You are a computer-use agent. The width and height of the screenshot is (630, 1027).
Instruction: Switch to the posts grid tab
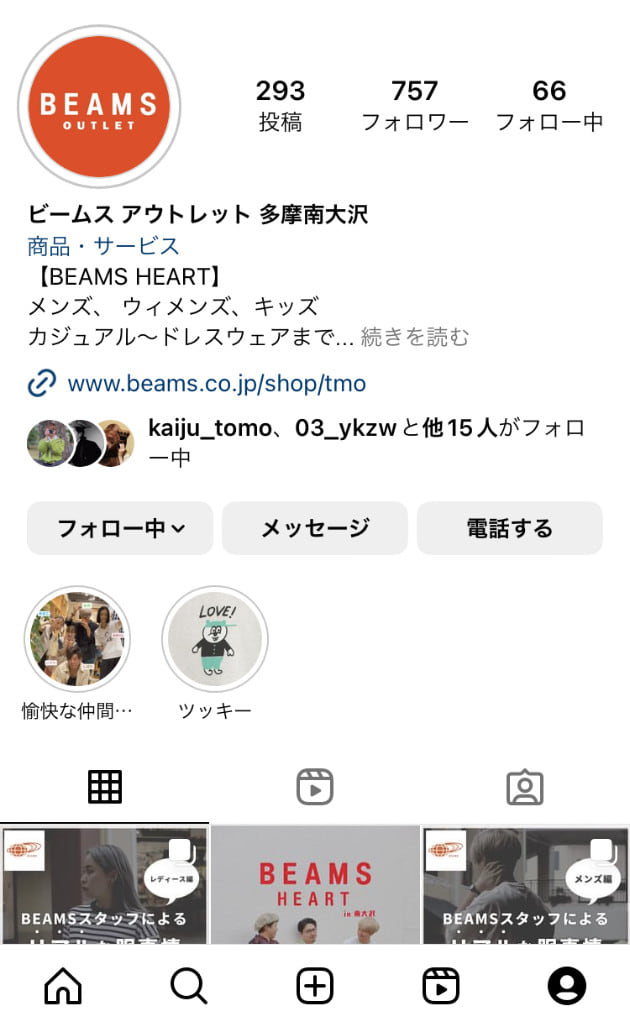click(104, 787)
